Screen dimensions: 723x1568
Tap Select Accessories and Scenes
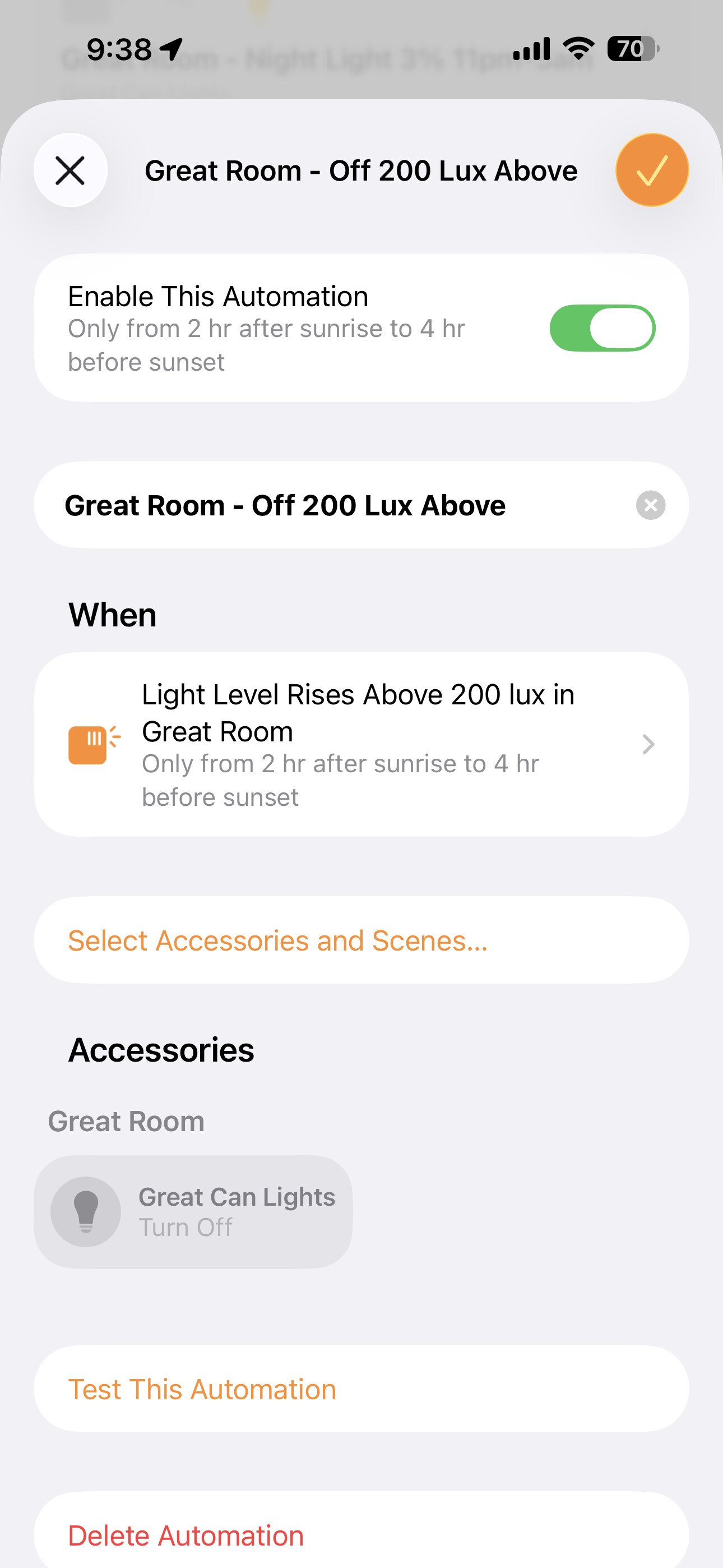tap(278, 940)
